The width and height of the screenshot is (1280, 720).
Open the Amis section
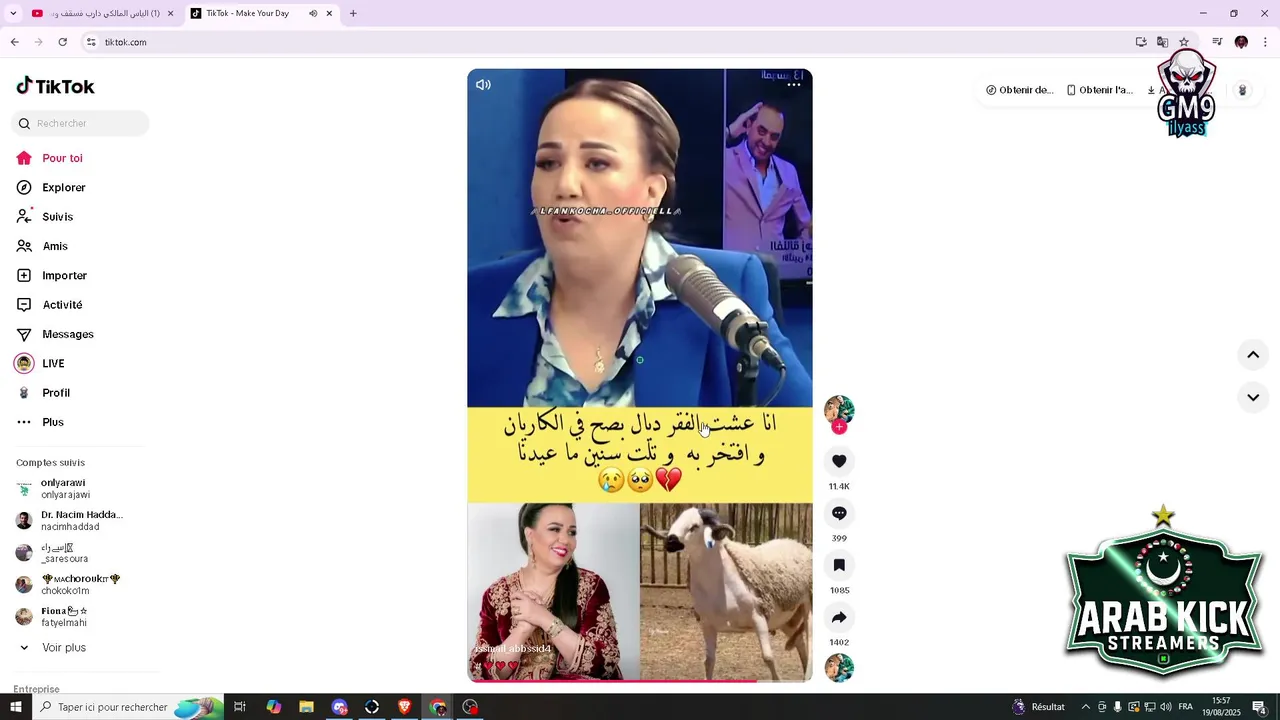coord(55,246)
